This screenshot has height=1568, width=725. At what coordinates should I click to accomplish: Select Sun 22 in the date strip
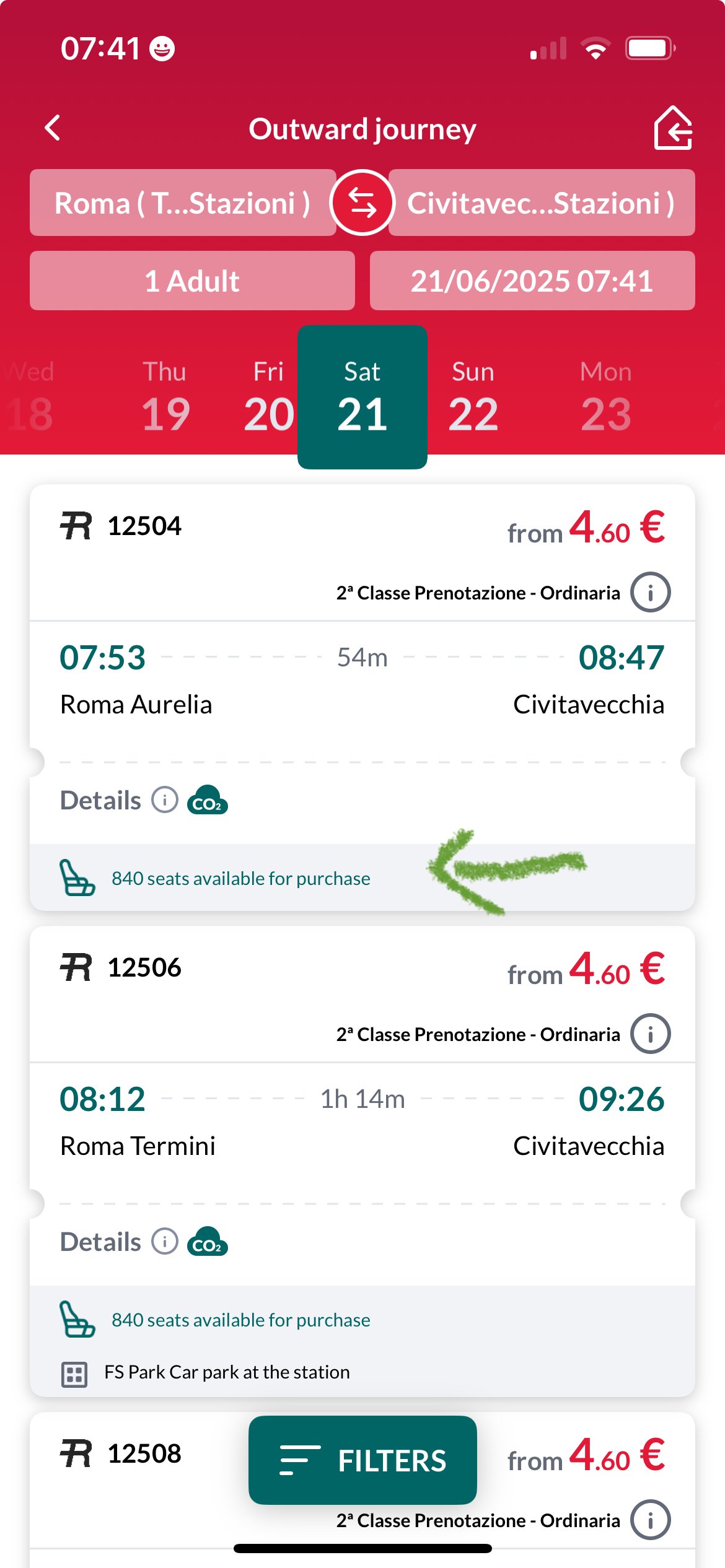tap(473, 396)
